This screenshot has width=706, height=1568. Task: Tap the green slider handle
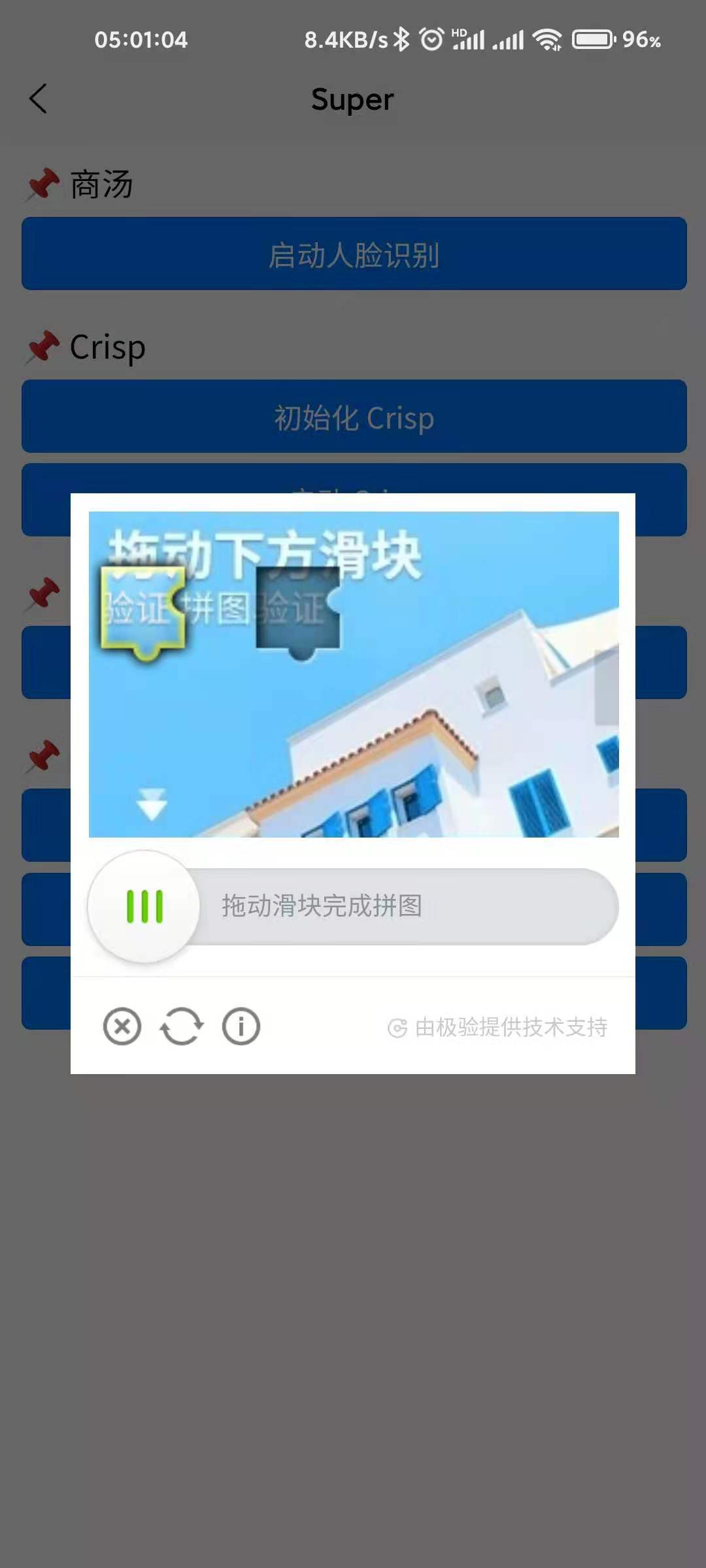pos(144,906)
